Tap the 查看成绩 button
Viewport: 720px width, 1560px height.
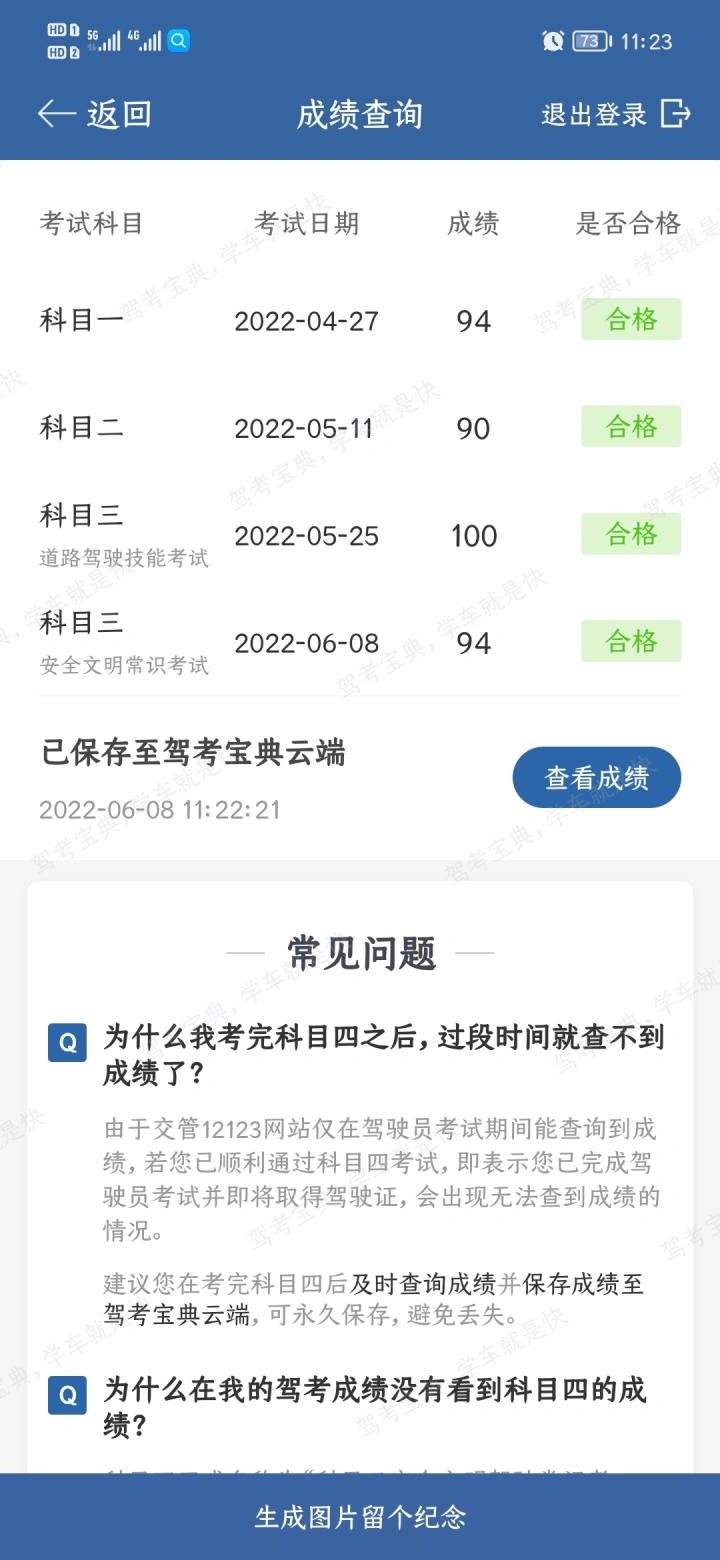[597, 778]
